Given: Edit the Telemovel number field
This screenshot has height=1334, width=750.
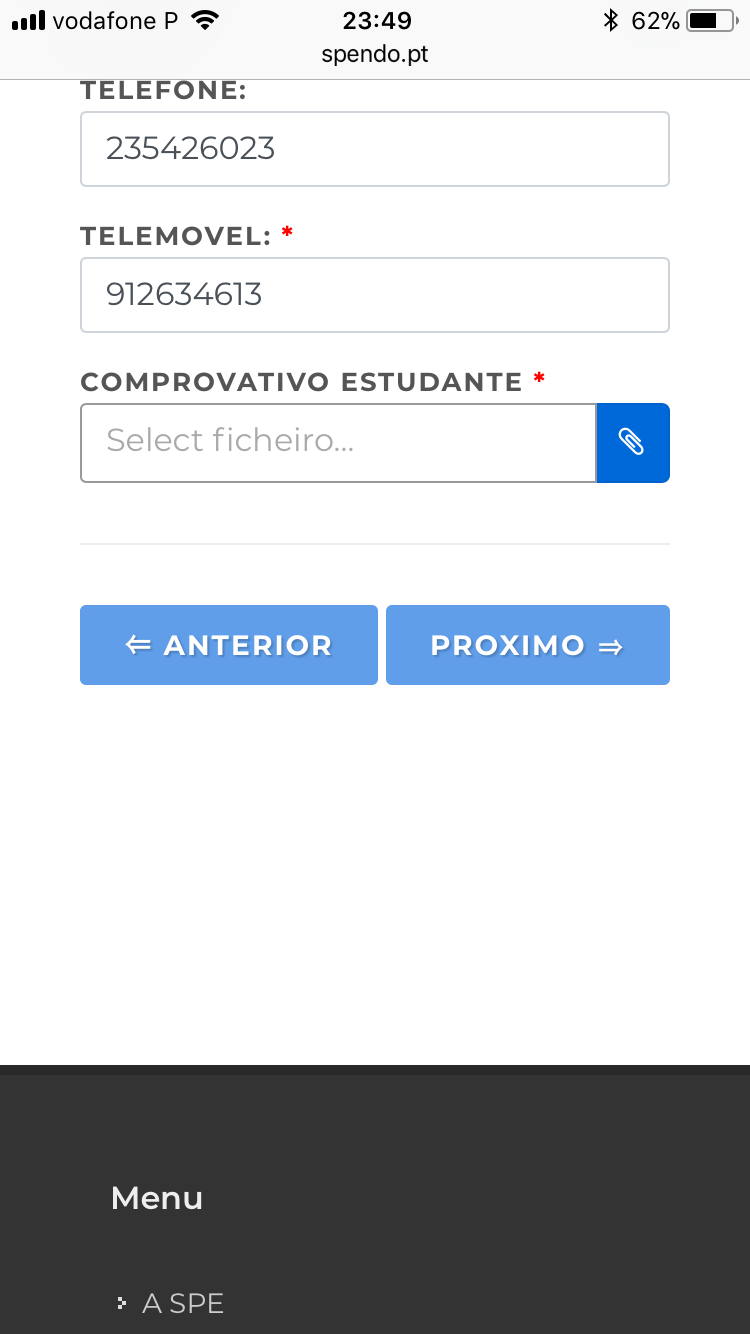Looking at the screenshot, I should (374, 295).
